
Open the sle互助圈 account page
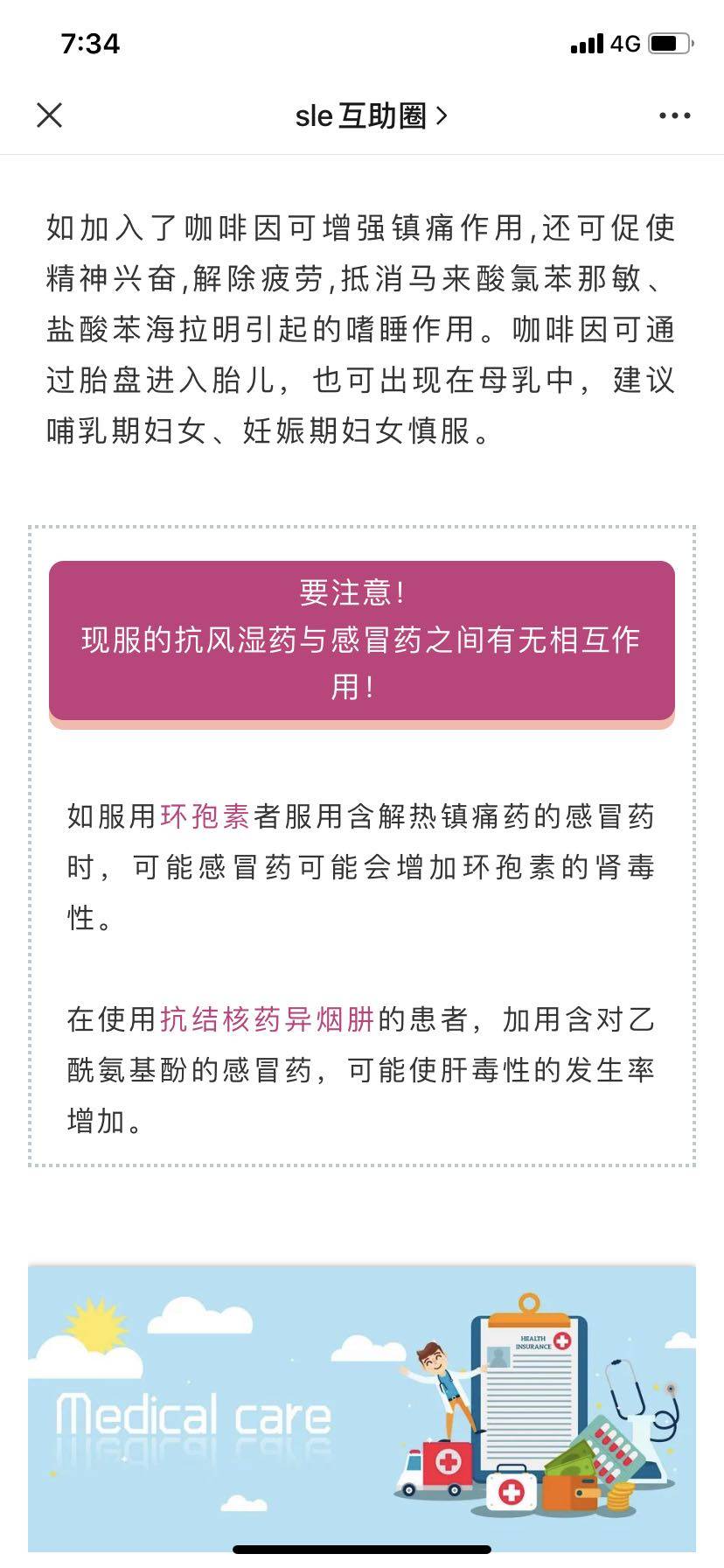click(371, 115)
